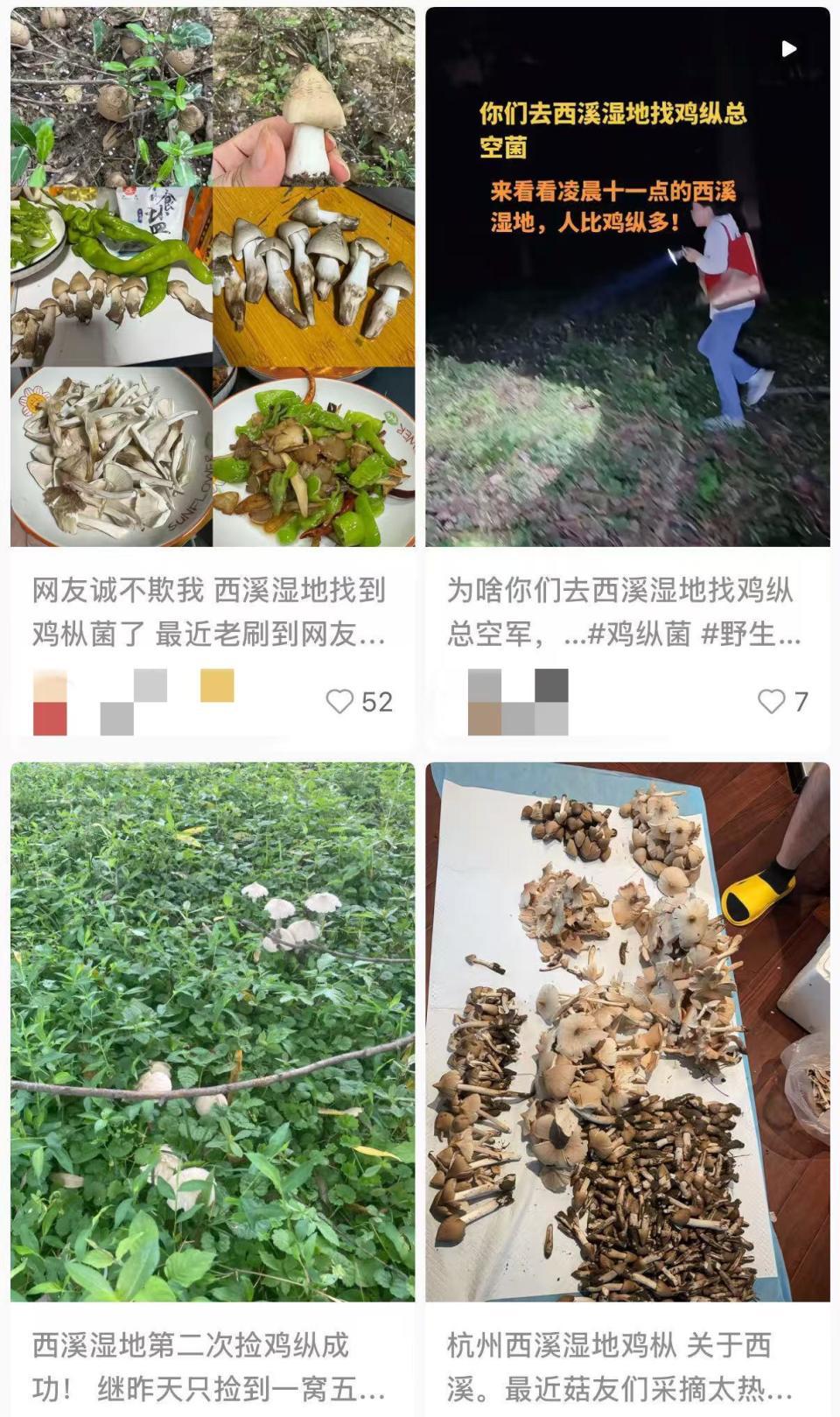This screenshot has height=1417, width=840.
Task: Open author avatar of the 为啥你们去西溪湿地 post
Action: pos(484,702)
